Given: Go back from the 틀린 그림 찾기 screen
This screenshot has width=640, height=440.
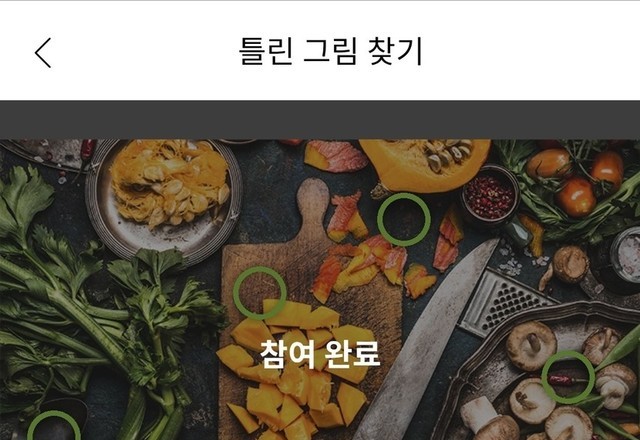Looking at the screenshot, I should [43, 52].
